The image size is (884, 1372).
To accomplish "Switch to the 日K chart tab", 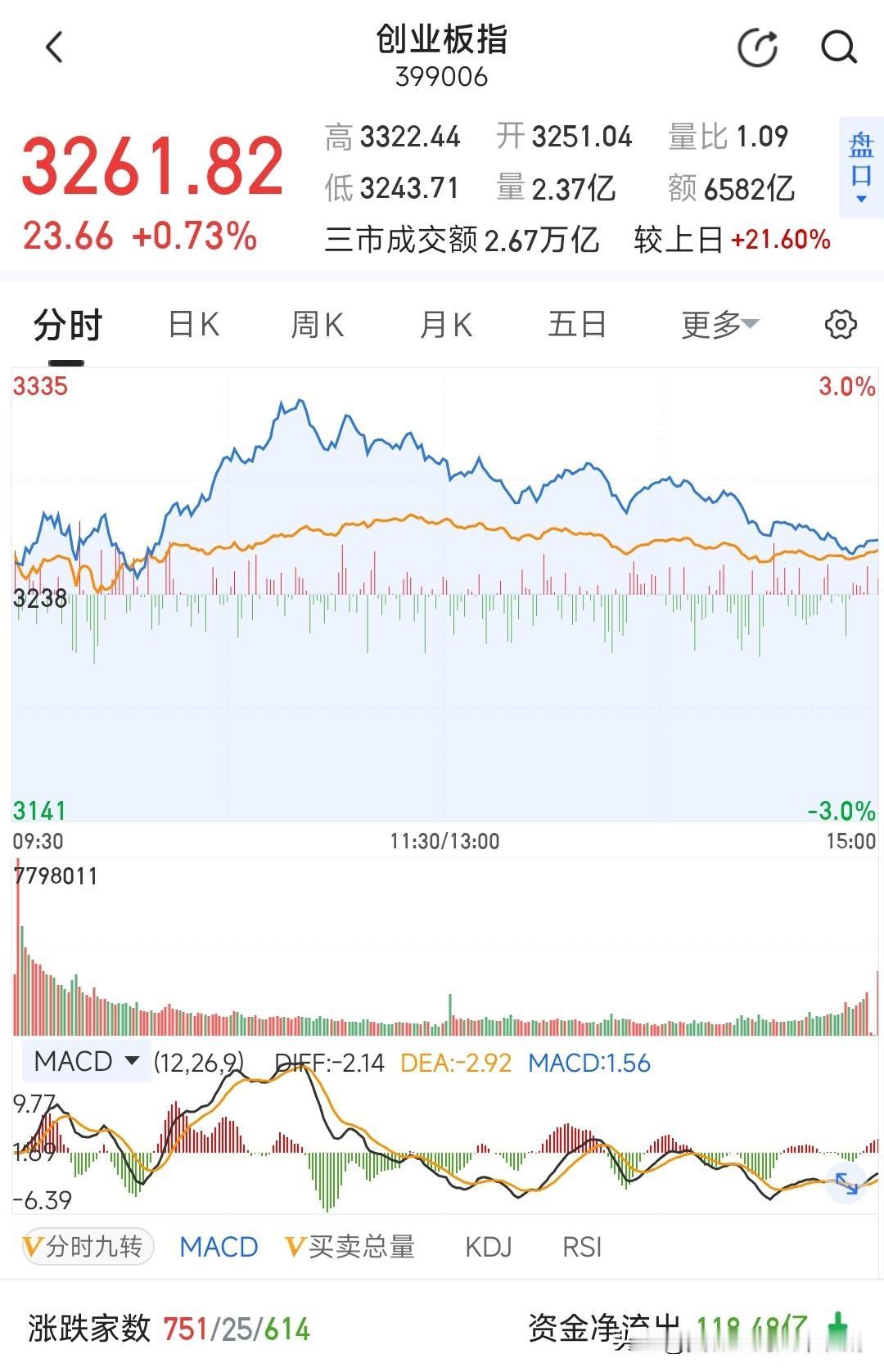I will coord(193,325).
